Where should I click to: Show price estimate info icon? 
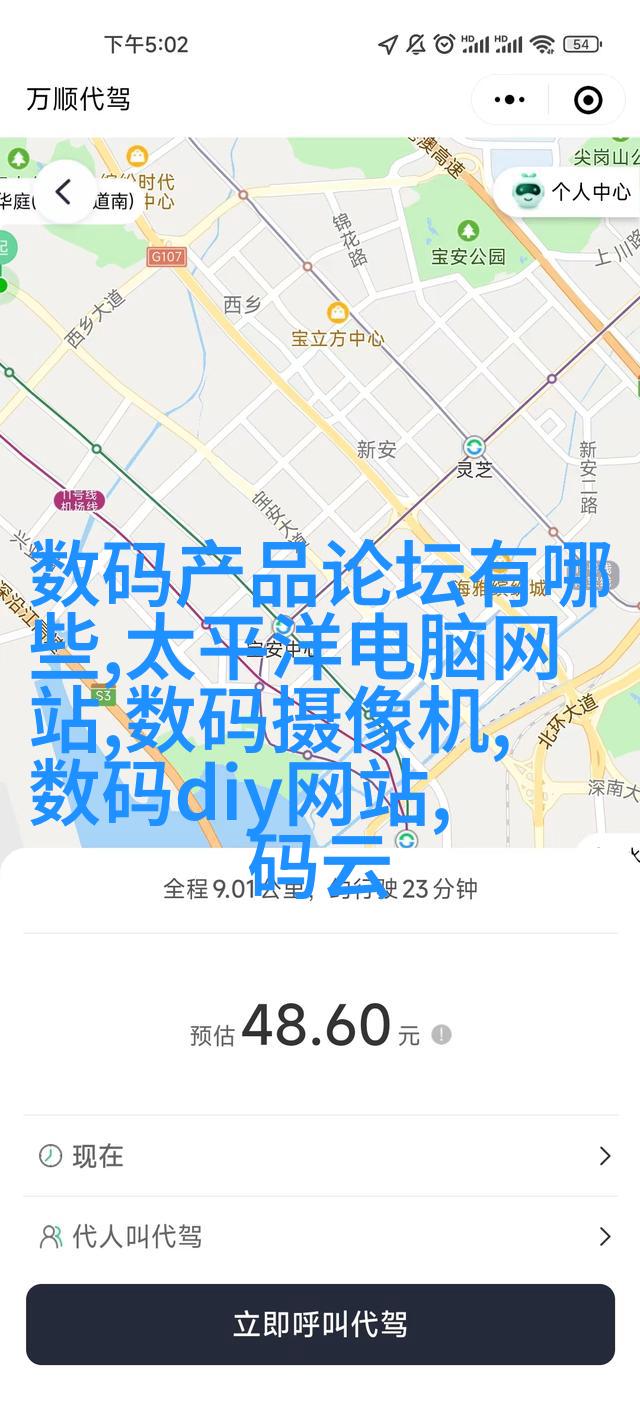(441, 1035)
